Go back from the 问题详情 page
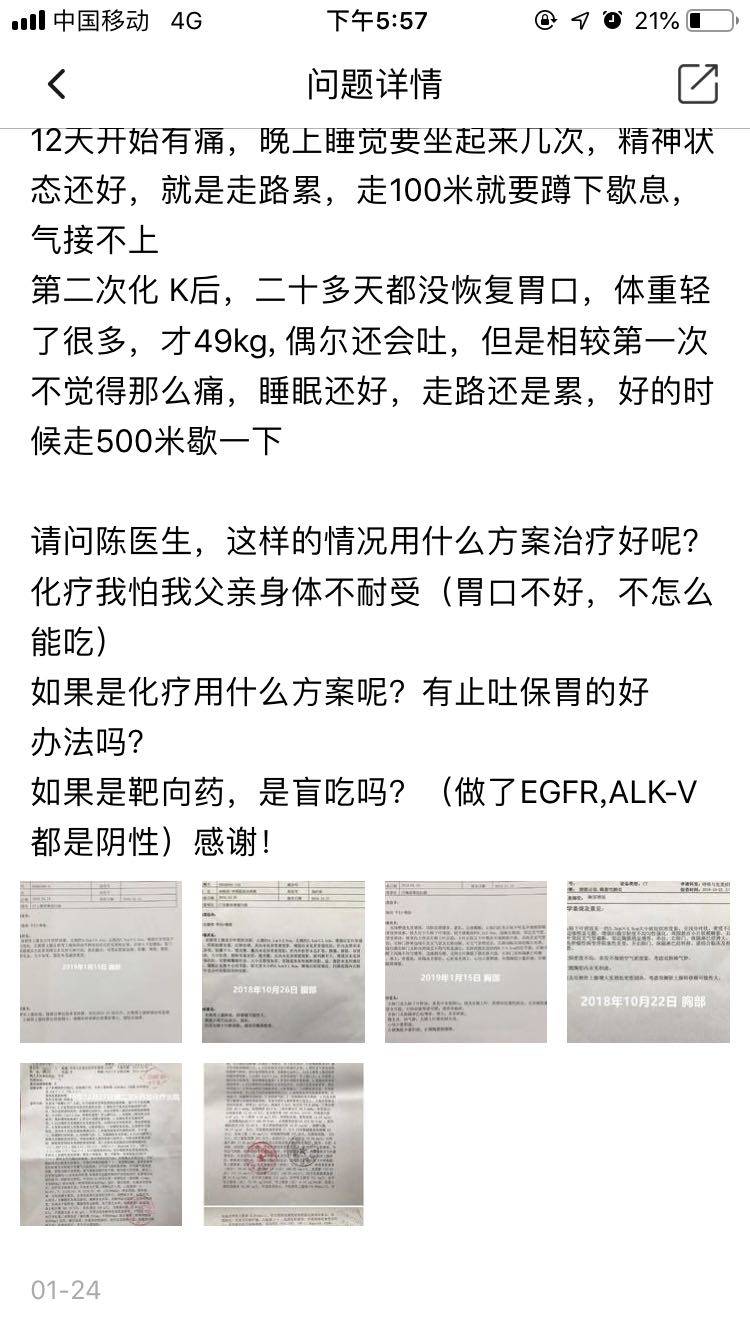 57,85
